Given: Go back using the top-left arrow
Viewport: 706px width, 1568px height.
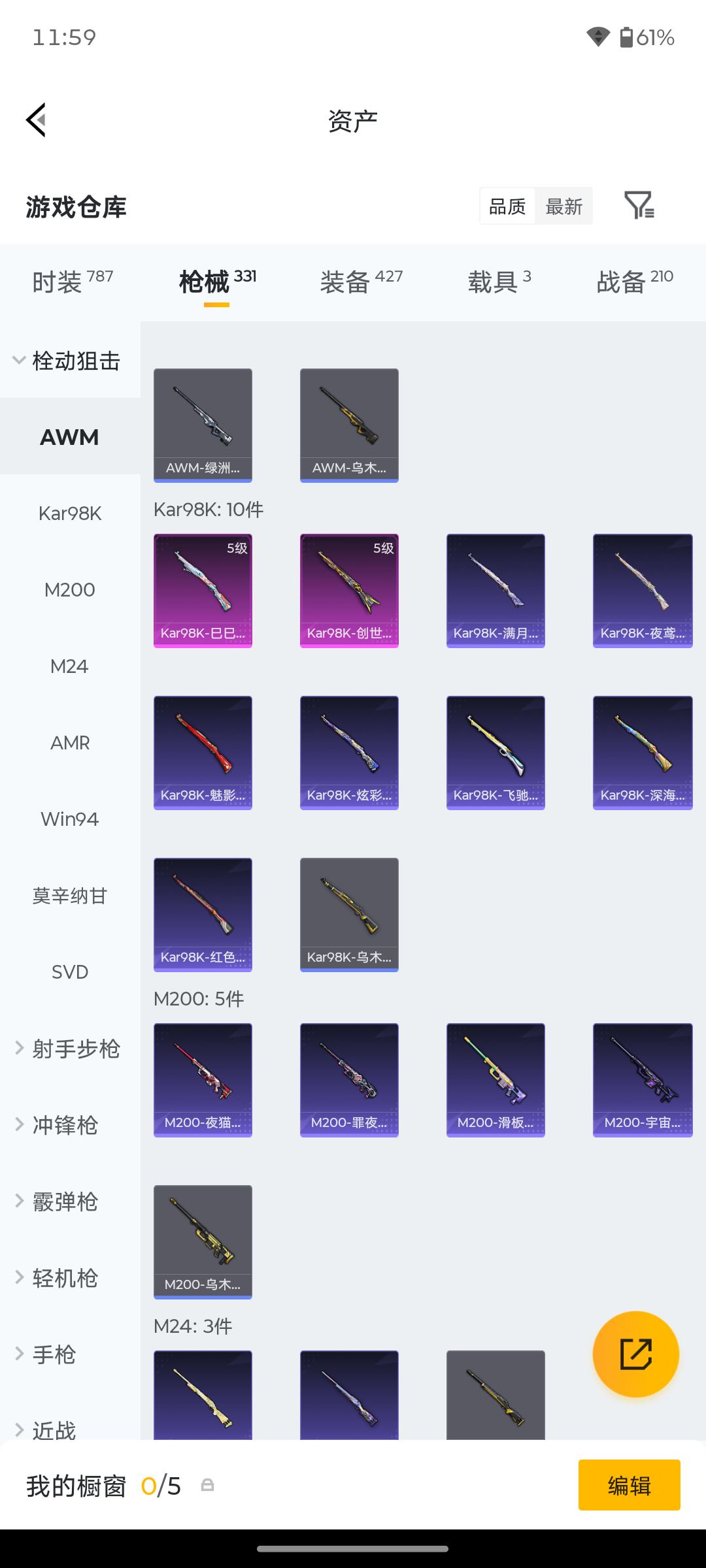Looking at the screenshot, I should [x=37, y=120].
